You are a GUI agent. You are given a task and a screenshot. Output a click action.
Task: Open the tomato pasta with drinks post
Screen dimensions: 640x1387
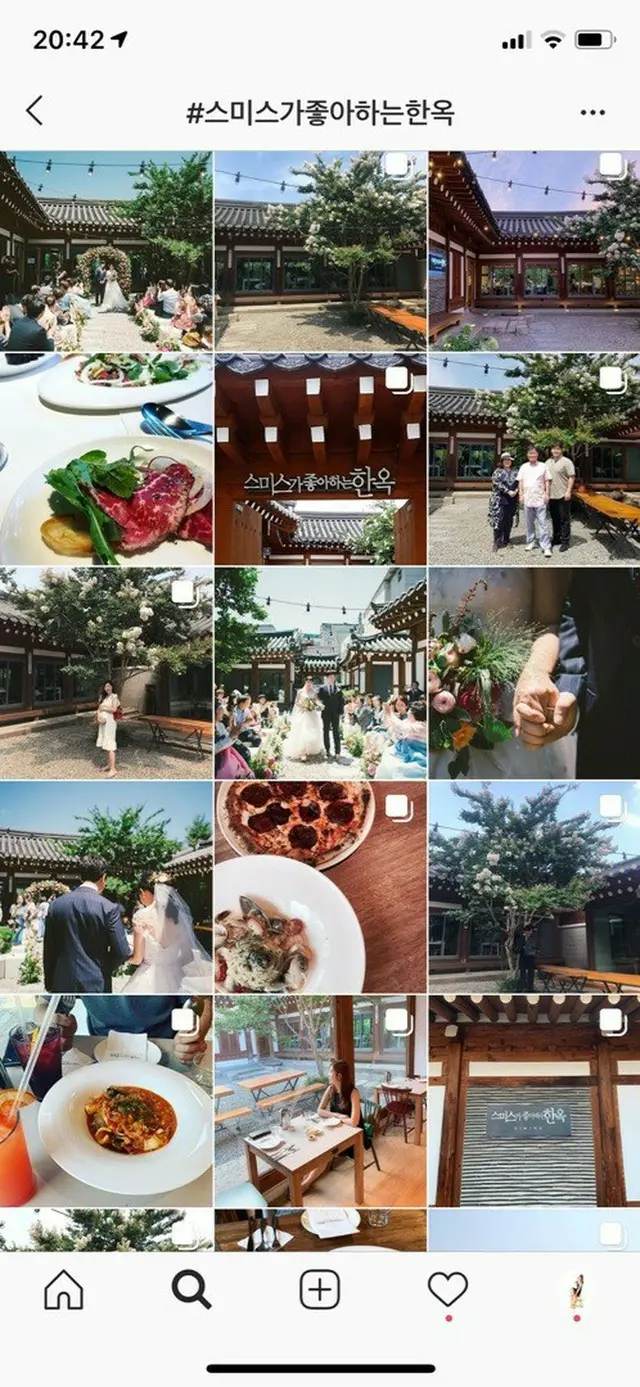[106, 1100]
